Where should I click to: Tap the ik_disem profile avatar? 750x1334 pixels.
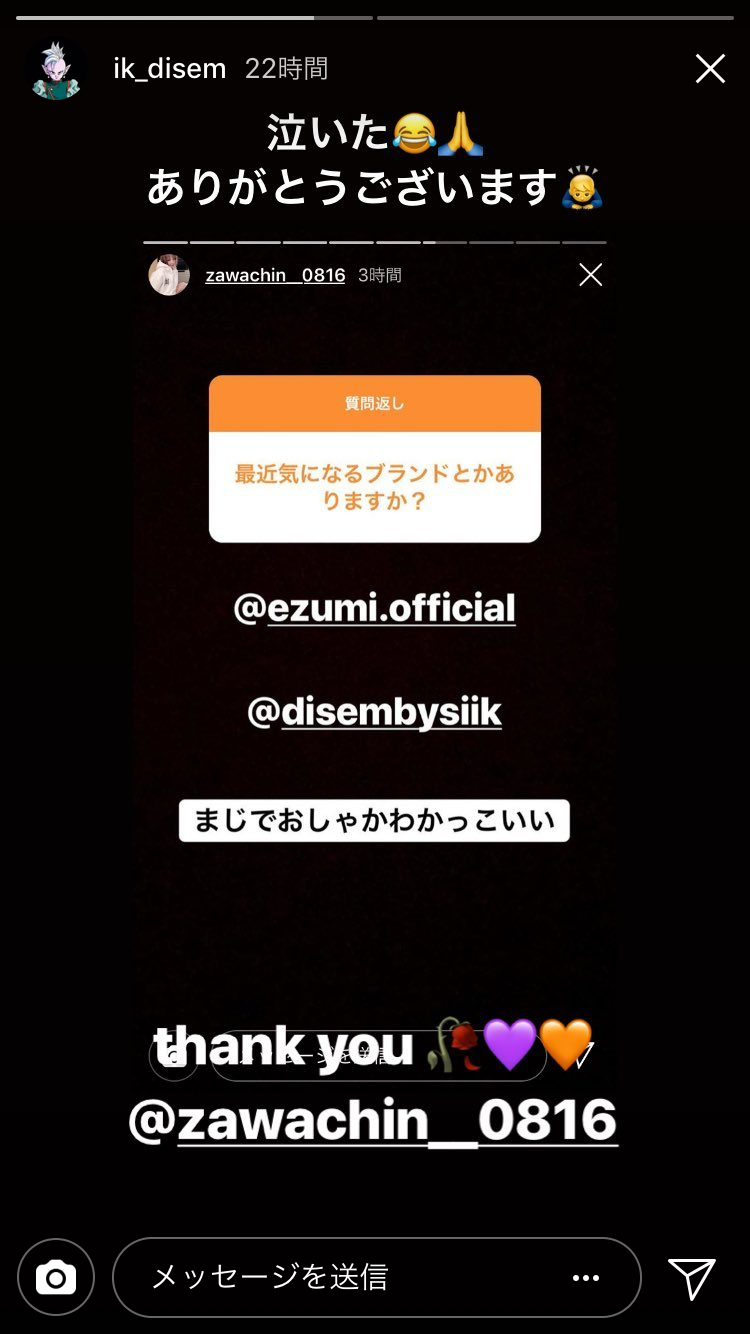click(x=55, y=71)
